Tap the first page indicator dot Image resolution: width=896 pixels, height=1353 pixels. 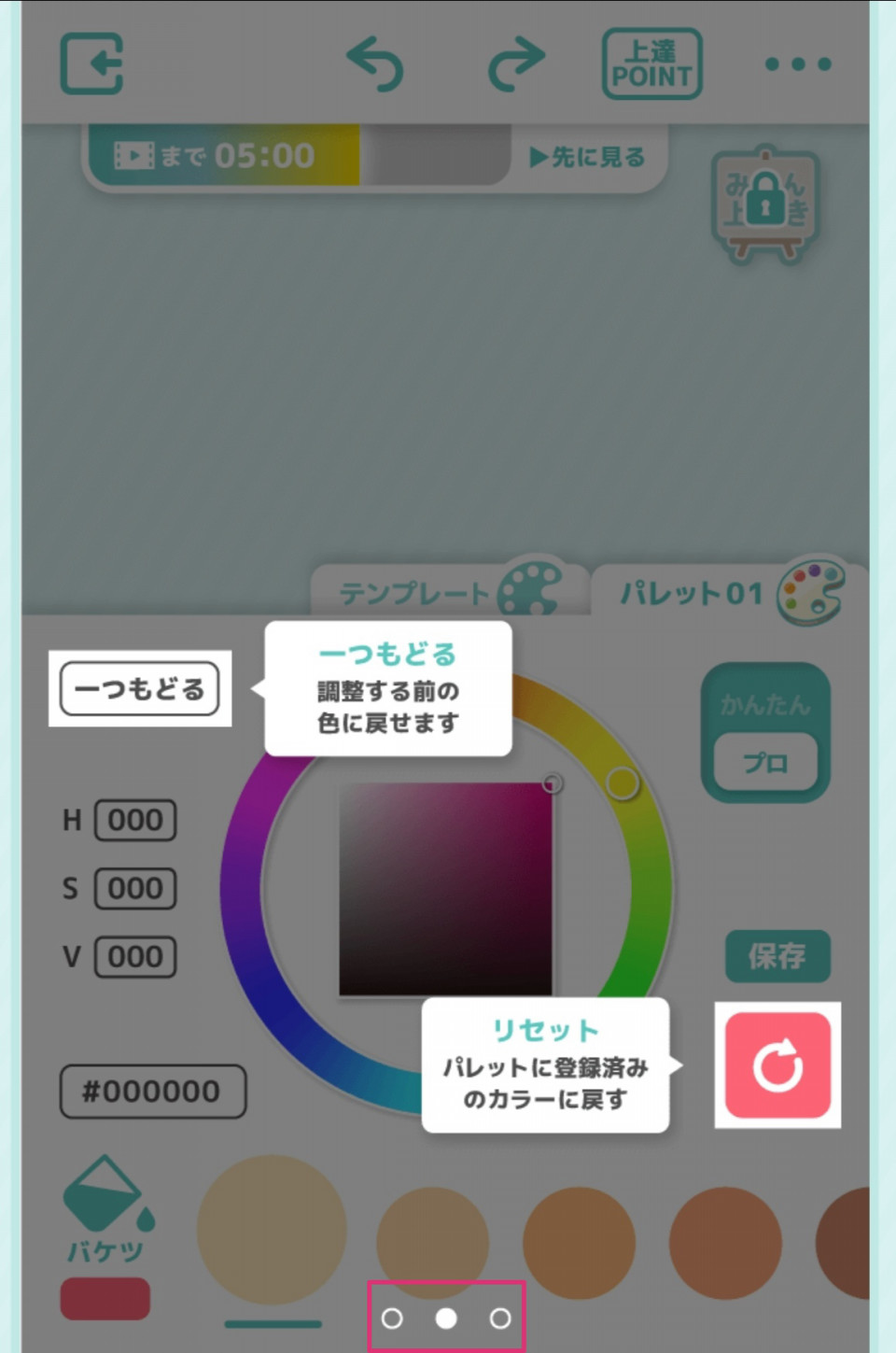pyautogui.click(x=393, y=1318)
